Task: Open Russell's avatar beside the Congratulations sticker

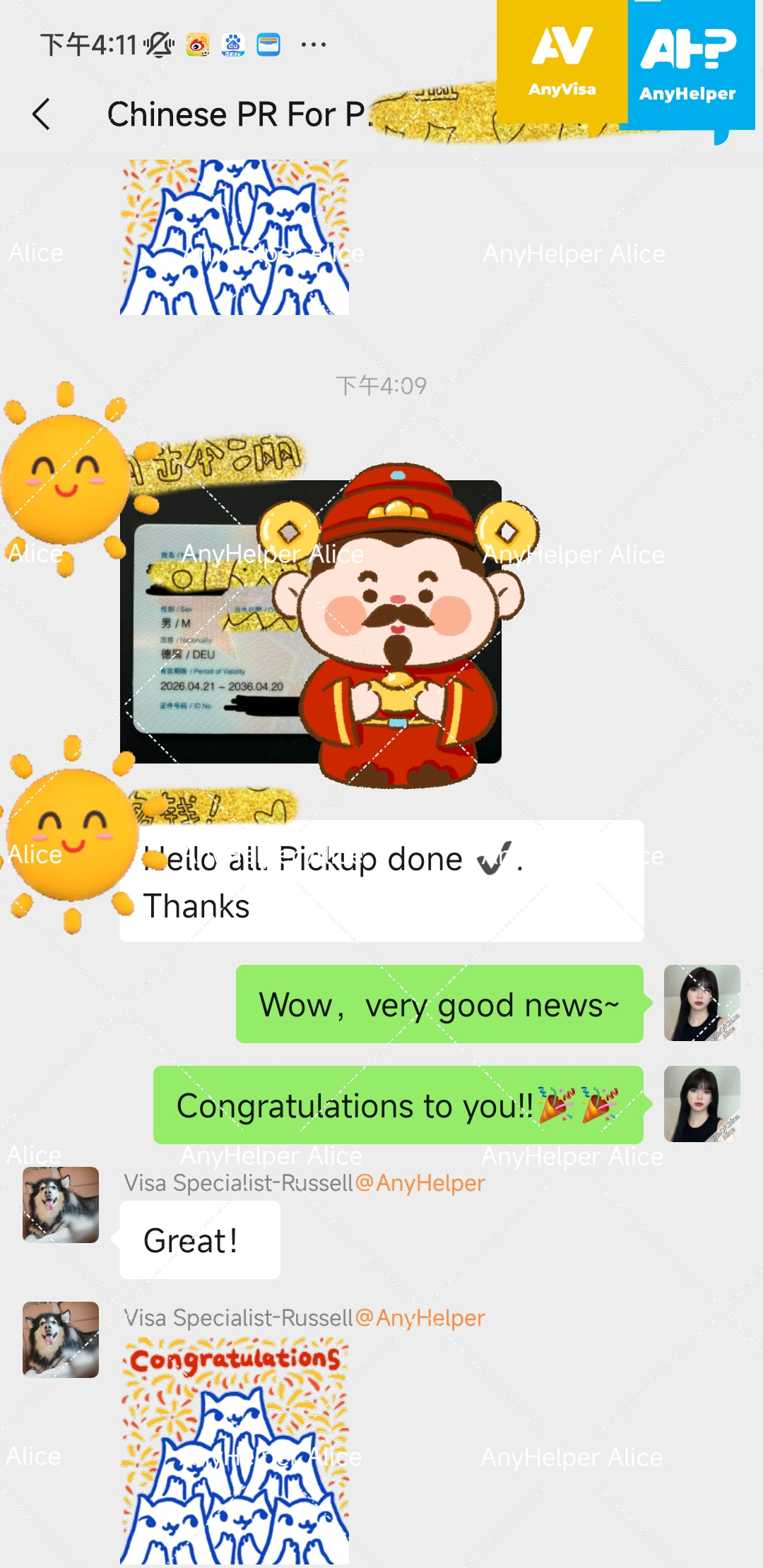Action: pyautogui.click(x=61, y=1340)
